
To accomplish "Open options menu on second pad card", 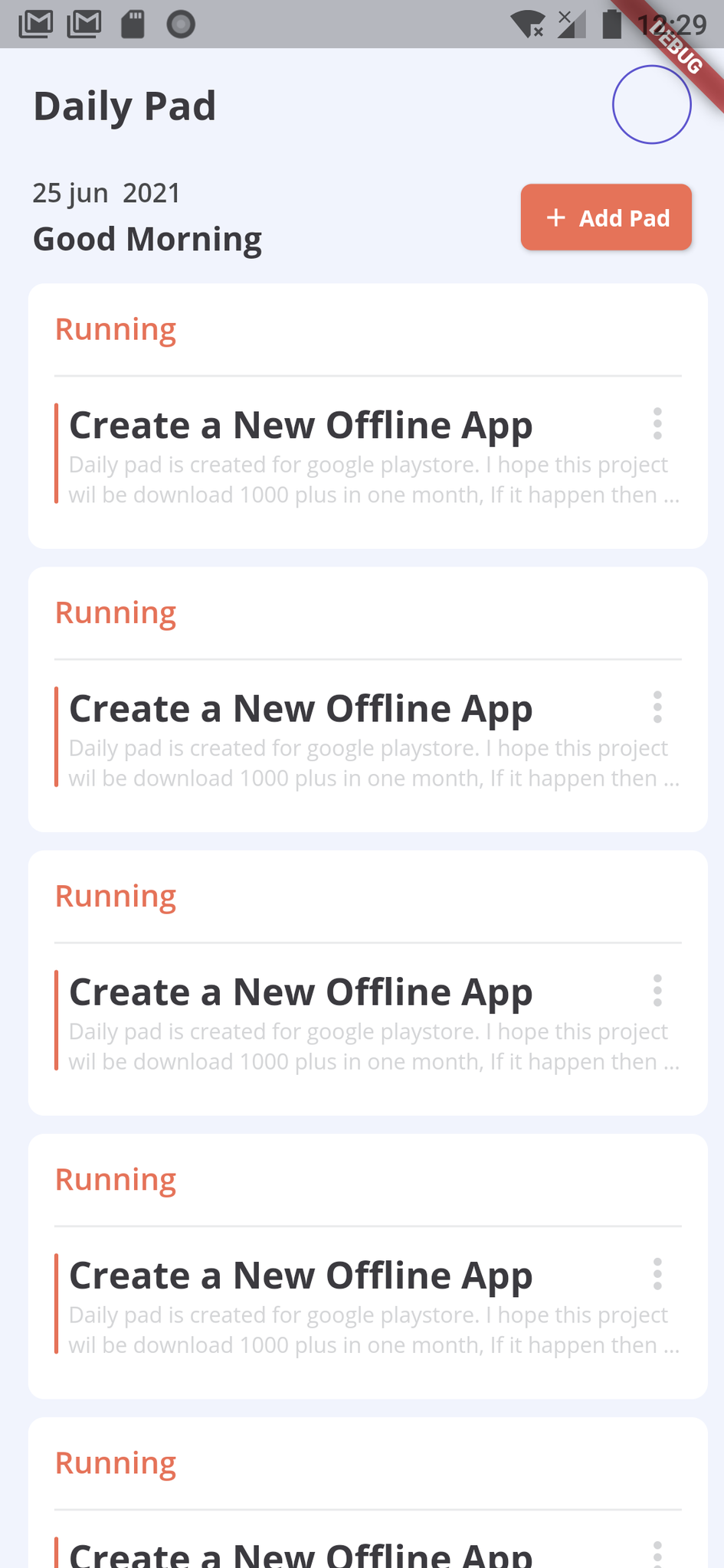I will 657,707.
